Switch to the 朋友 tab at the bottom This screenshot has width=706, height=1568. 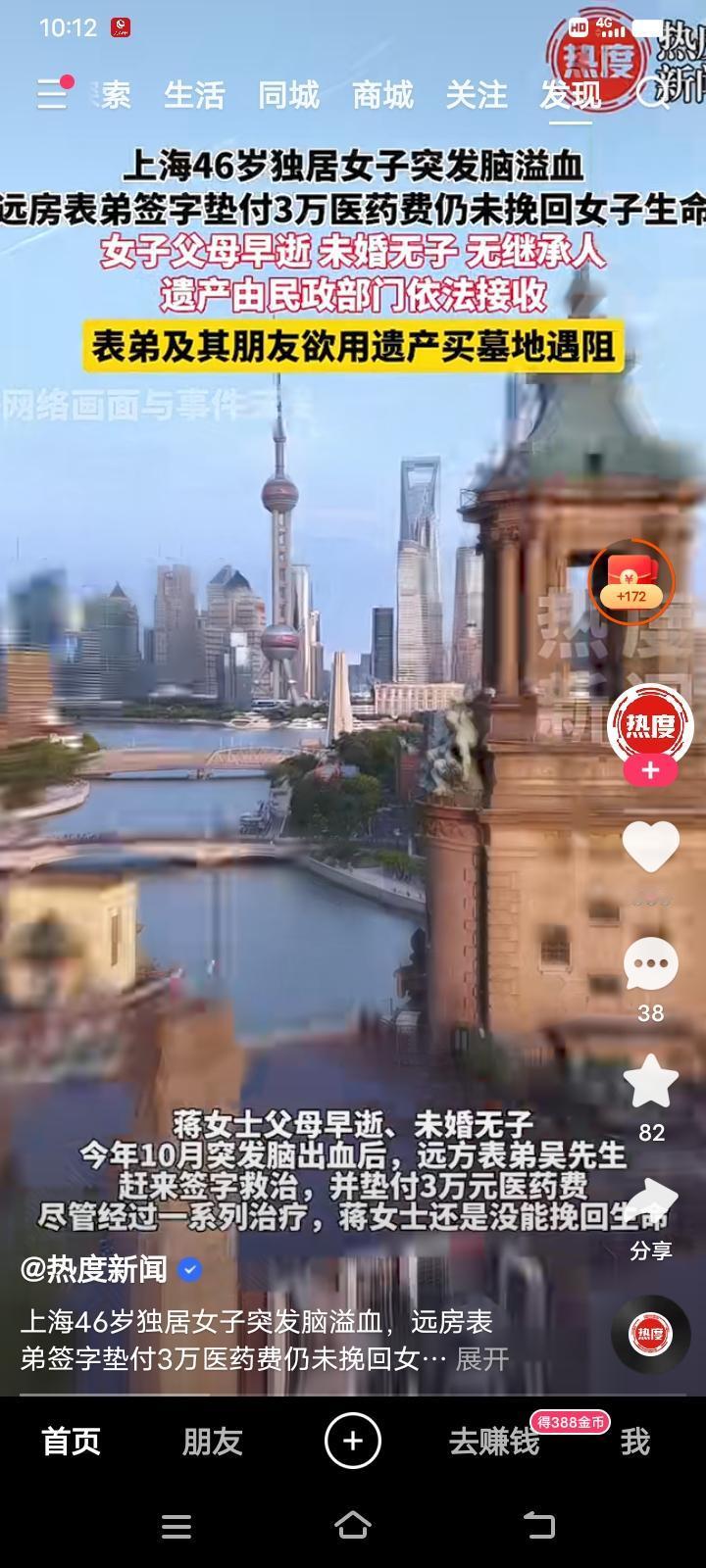tap(211, 1442)
